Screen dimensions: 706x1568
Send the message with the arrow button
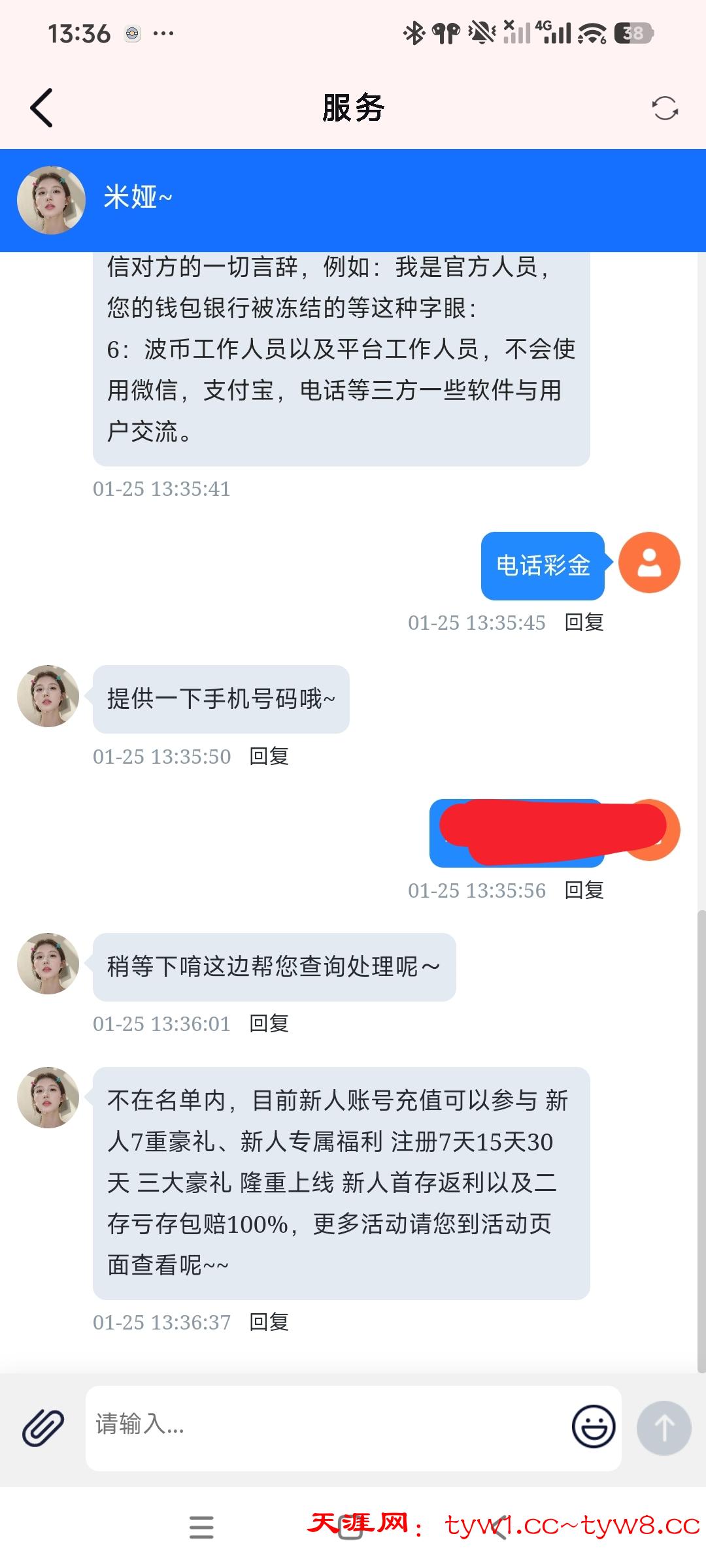[664, 1427]
